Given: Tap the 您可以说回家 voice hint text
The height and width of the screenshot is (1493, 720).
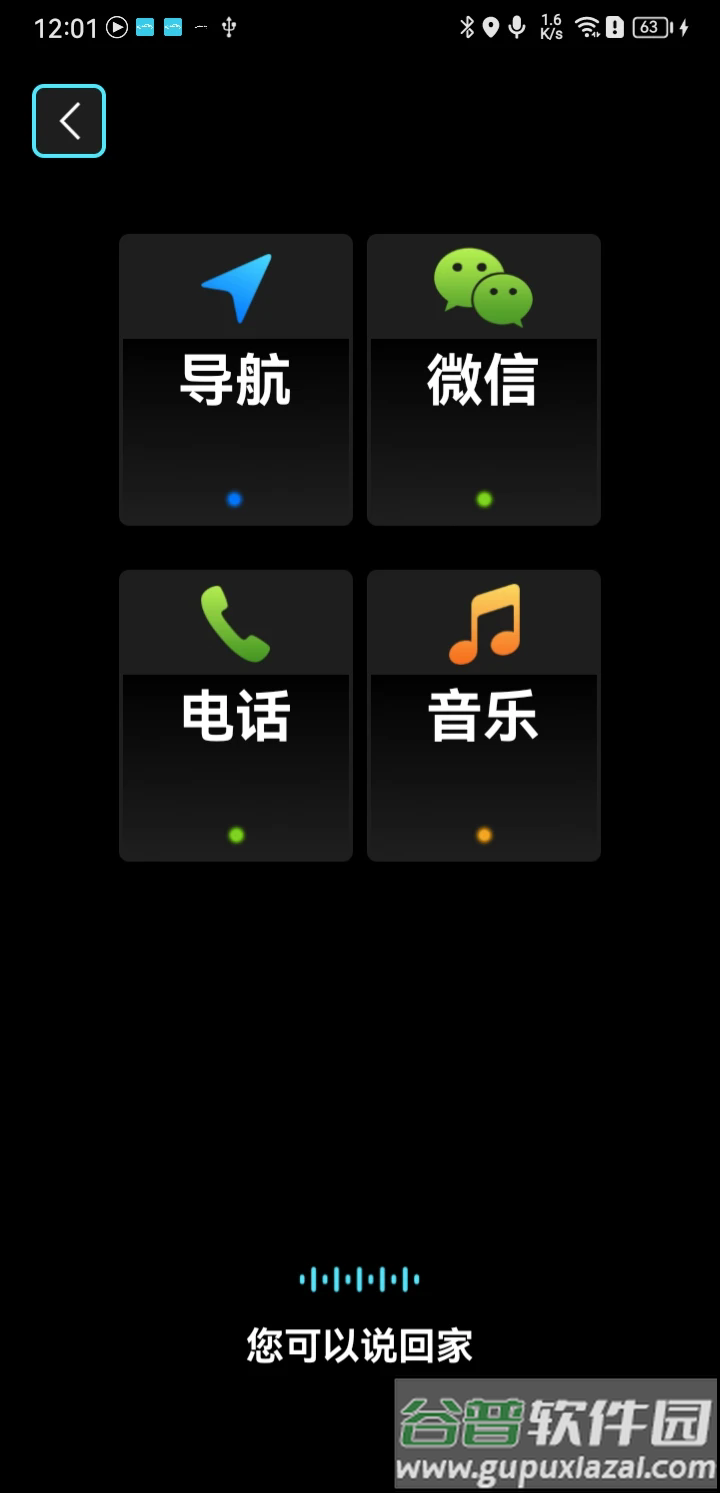Looking at the screenshot, I should [359, 1347].
